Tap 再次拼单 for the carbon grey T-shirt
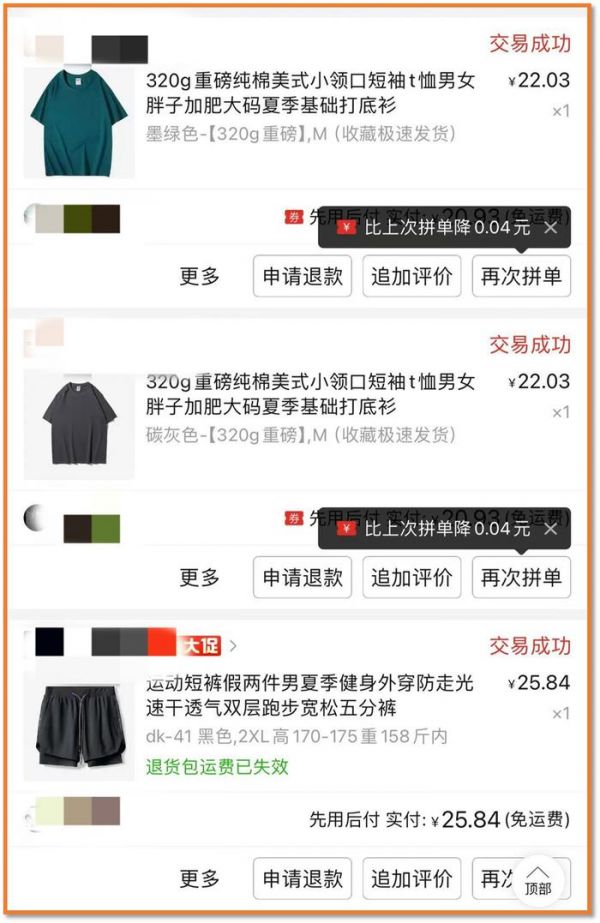The image size is (600, 923). click(x=521, y=577)
